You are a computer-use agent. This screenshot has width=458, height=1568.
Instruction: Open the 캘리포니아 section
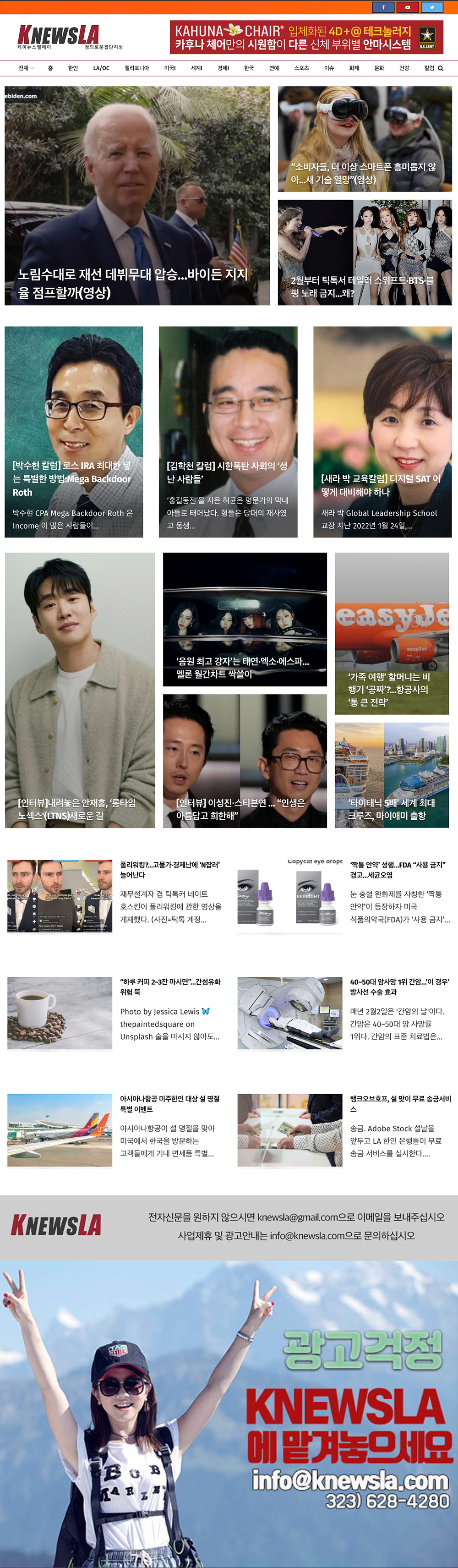coord(137,68)
